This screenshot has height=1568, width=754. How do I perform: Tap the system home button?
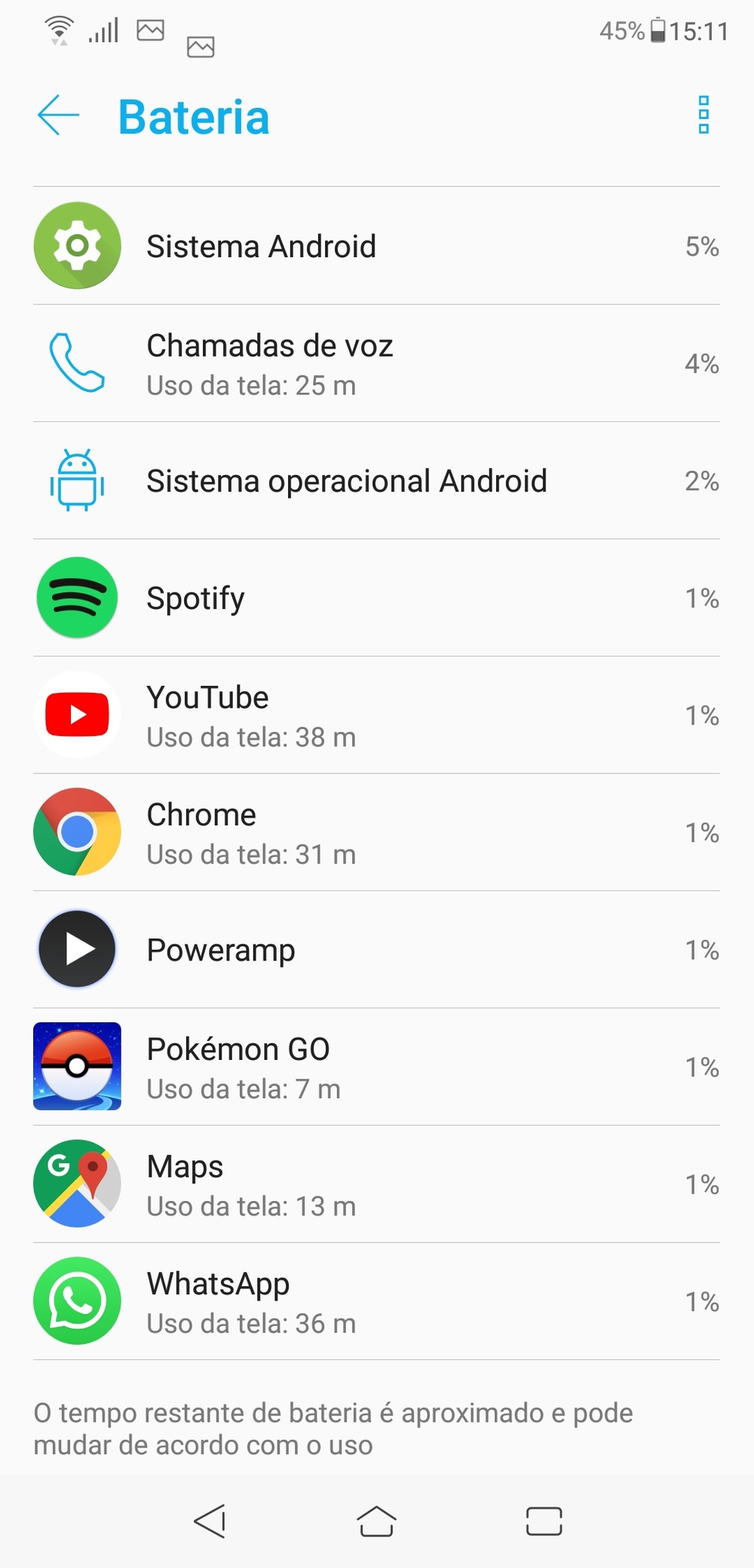(x=376, y=1521)
